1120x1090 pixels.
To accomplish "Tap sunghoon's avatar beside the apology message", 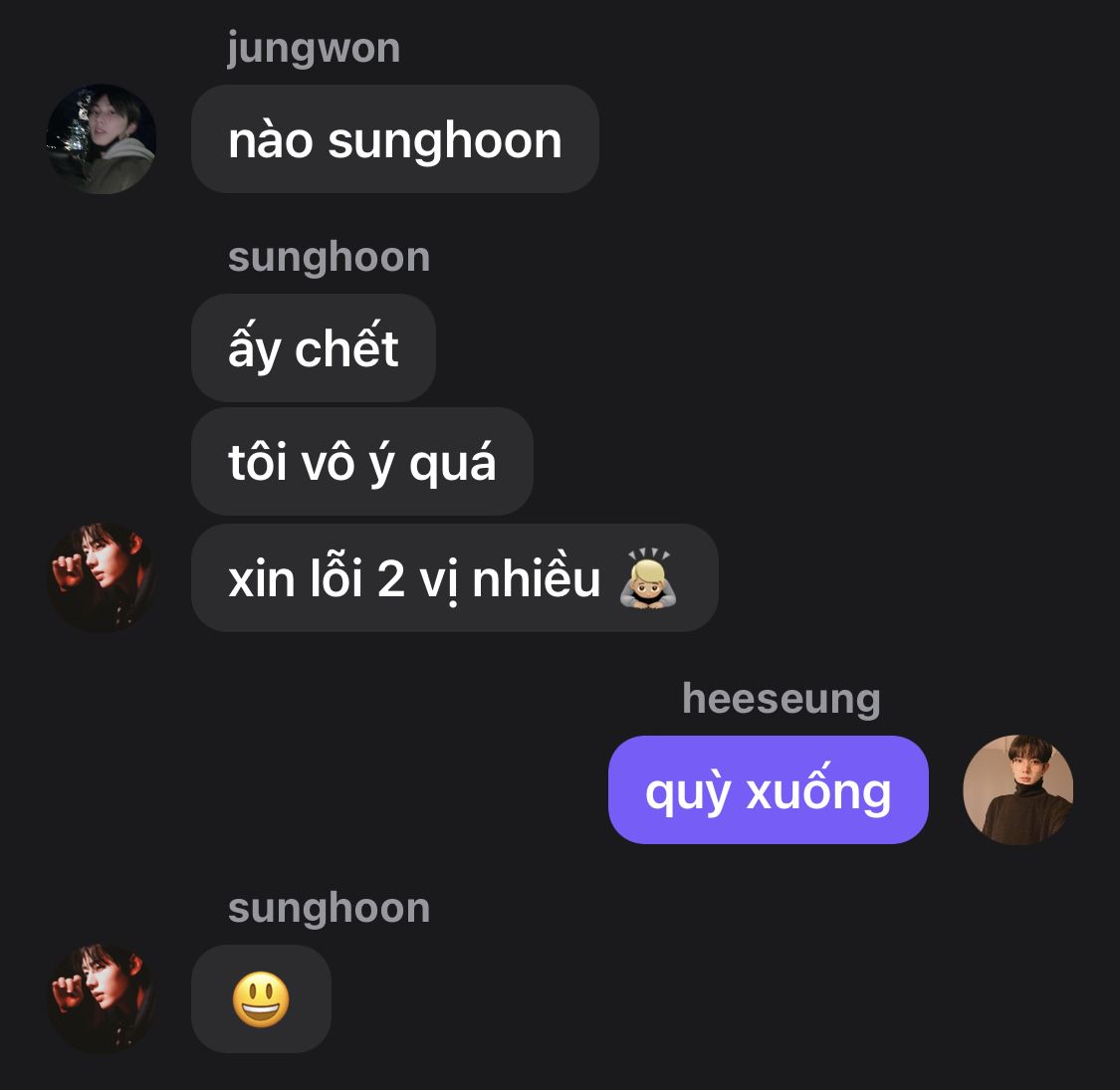I will (102, 577).
